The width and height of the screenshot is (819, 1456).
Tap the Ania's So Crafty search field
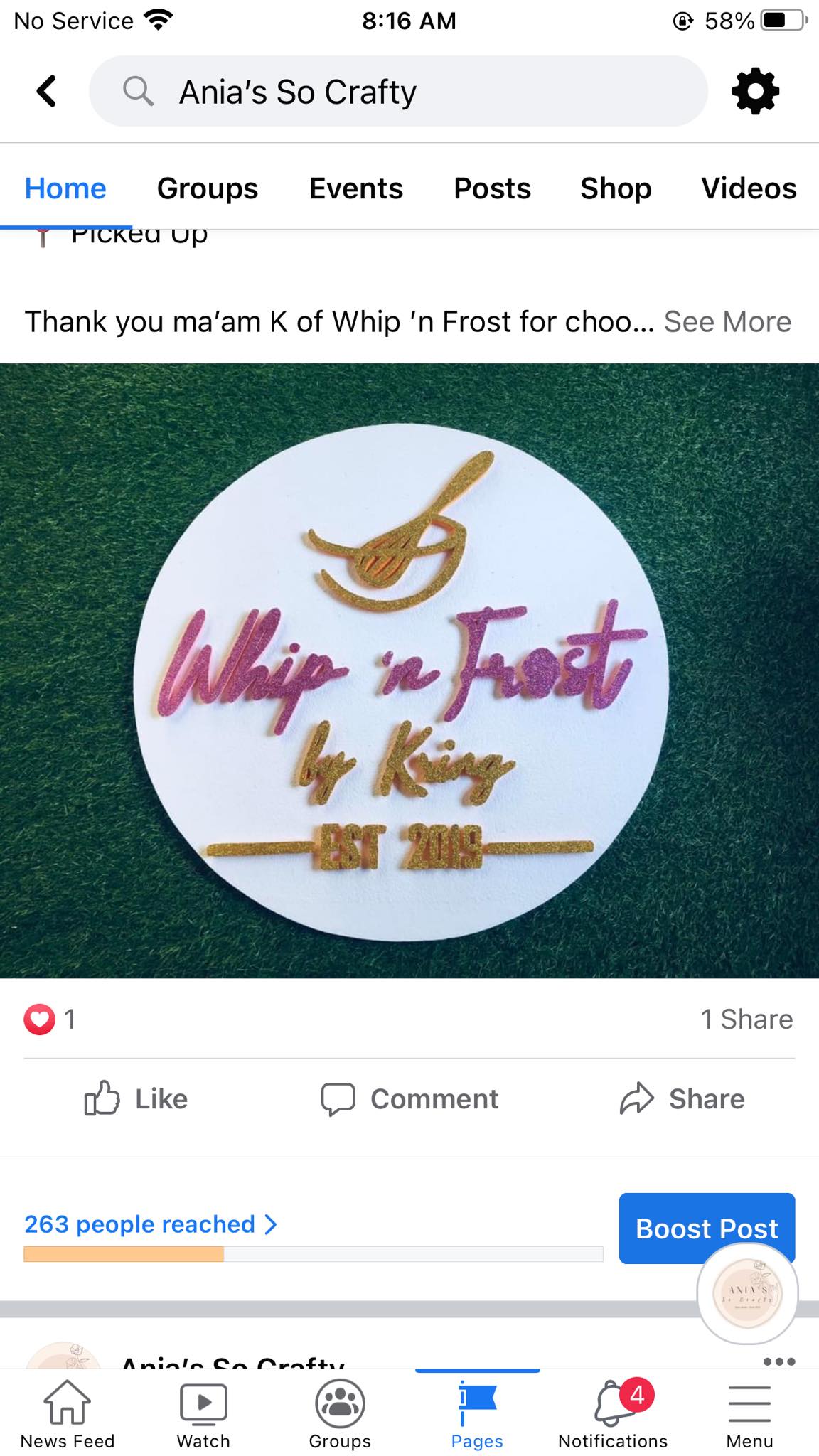[398, 92]
